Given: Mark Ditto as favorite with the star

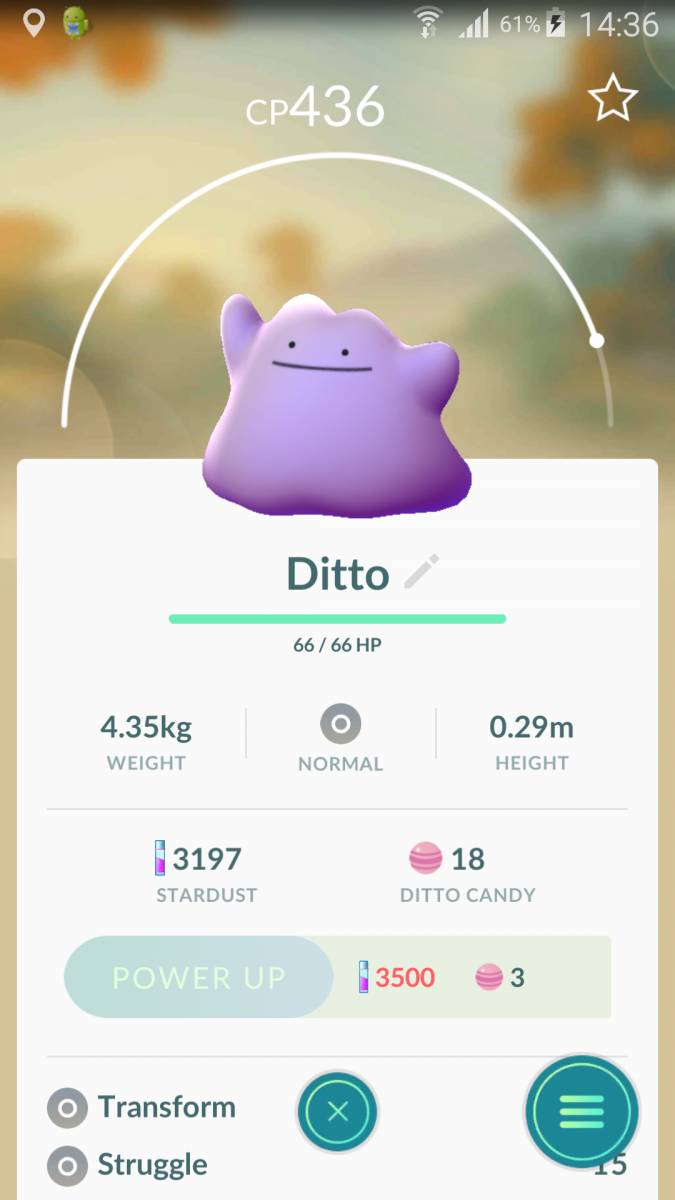Looking at the screenshot, I should [x=612, y=98].
